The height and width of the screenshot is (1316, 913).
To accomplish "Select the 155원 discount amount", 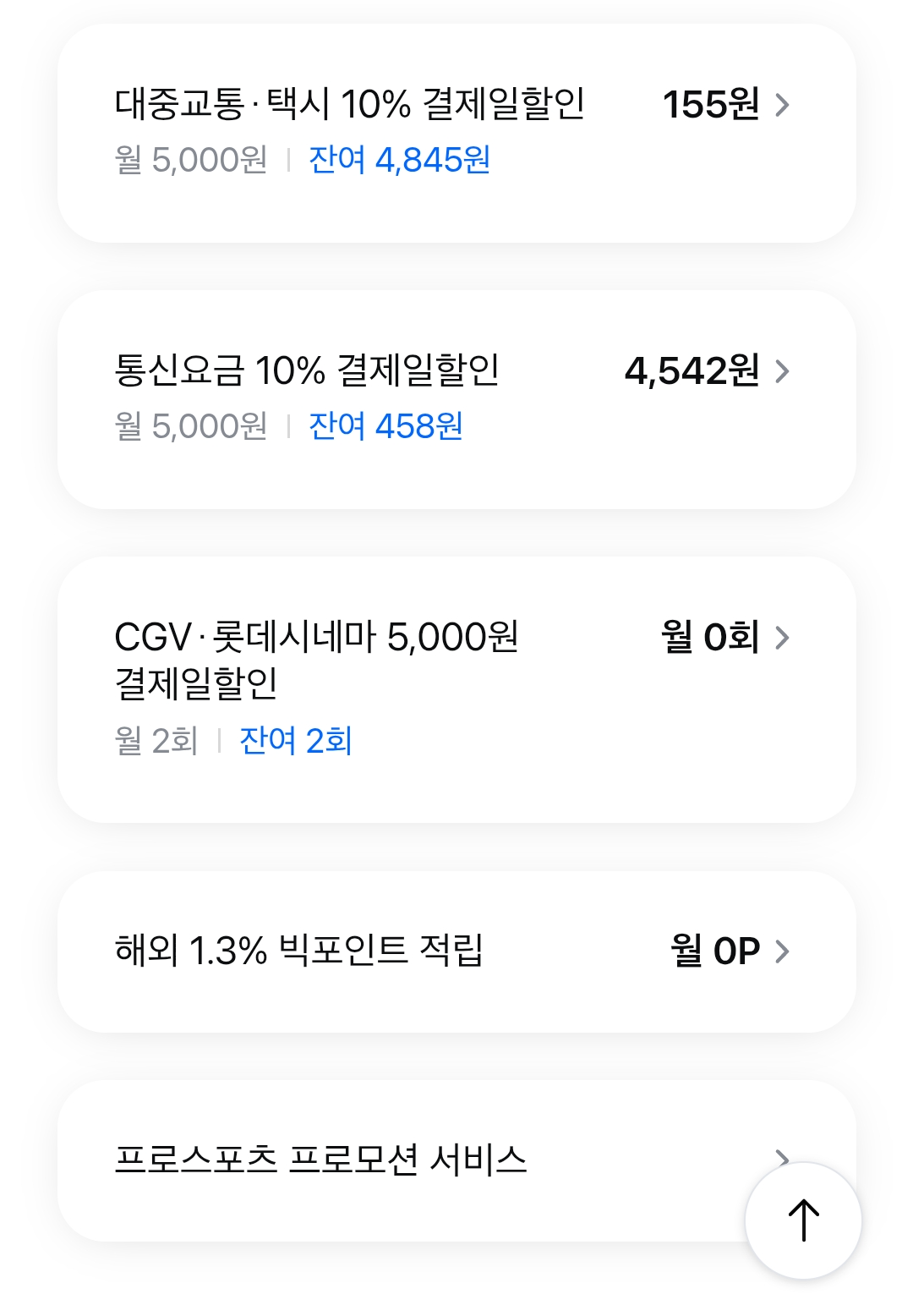I will pyautogui.click(x=711, y=105).
